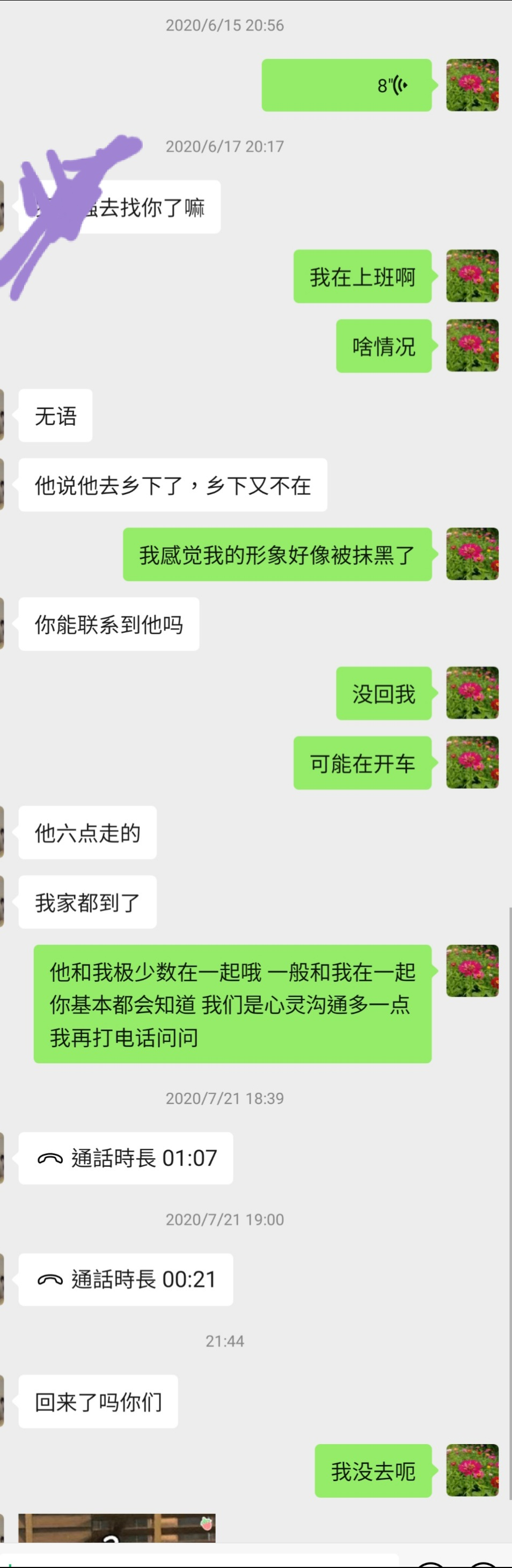This screenshot has width=512, height=1568.
Task: Play the 8-second voice message
Action: click(x=347, y=85)
